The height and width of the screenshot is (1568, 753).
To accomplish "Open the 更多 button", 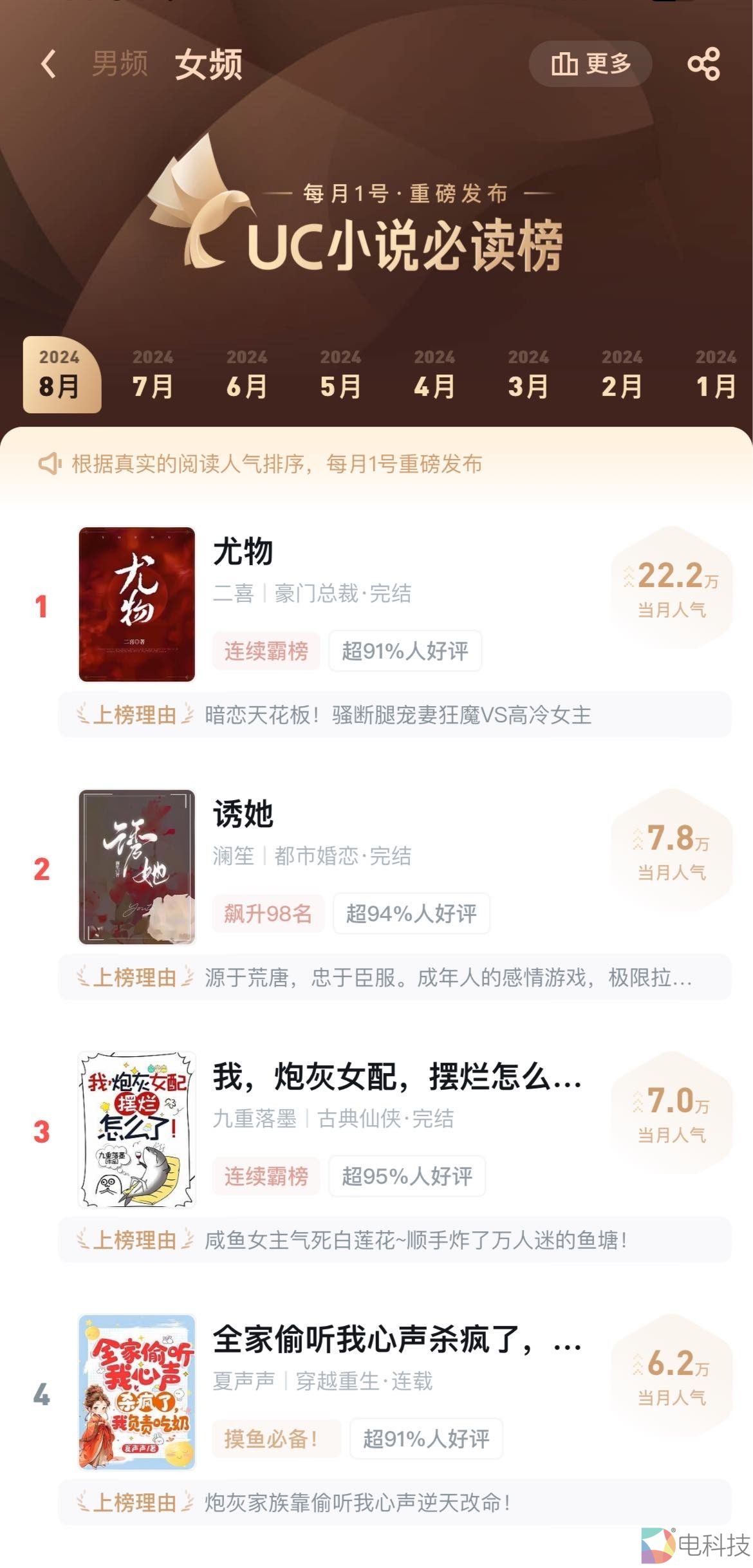I will pyautogui.click(x=590, y=63).
